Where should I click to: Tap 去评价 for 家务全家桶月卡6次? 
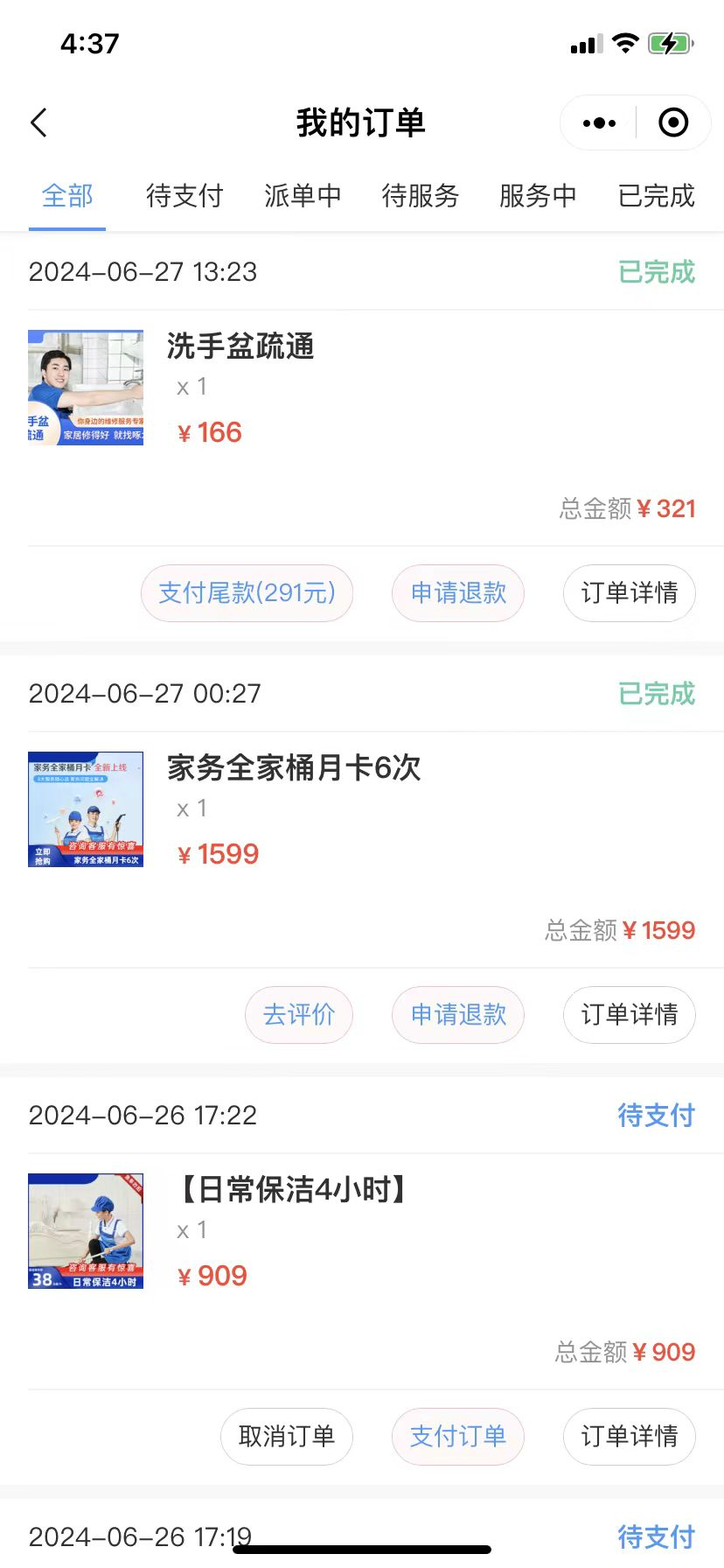pyautogui.click(x=299, y=1015)
